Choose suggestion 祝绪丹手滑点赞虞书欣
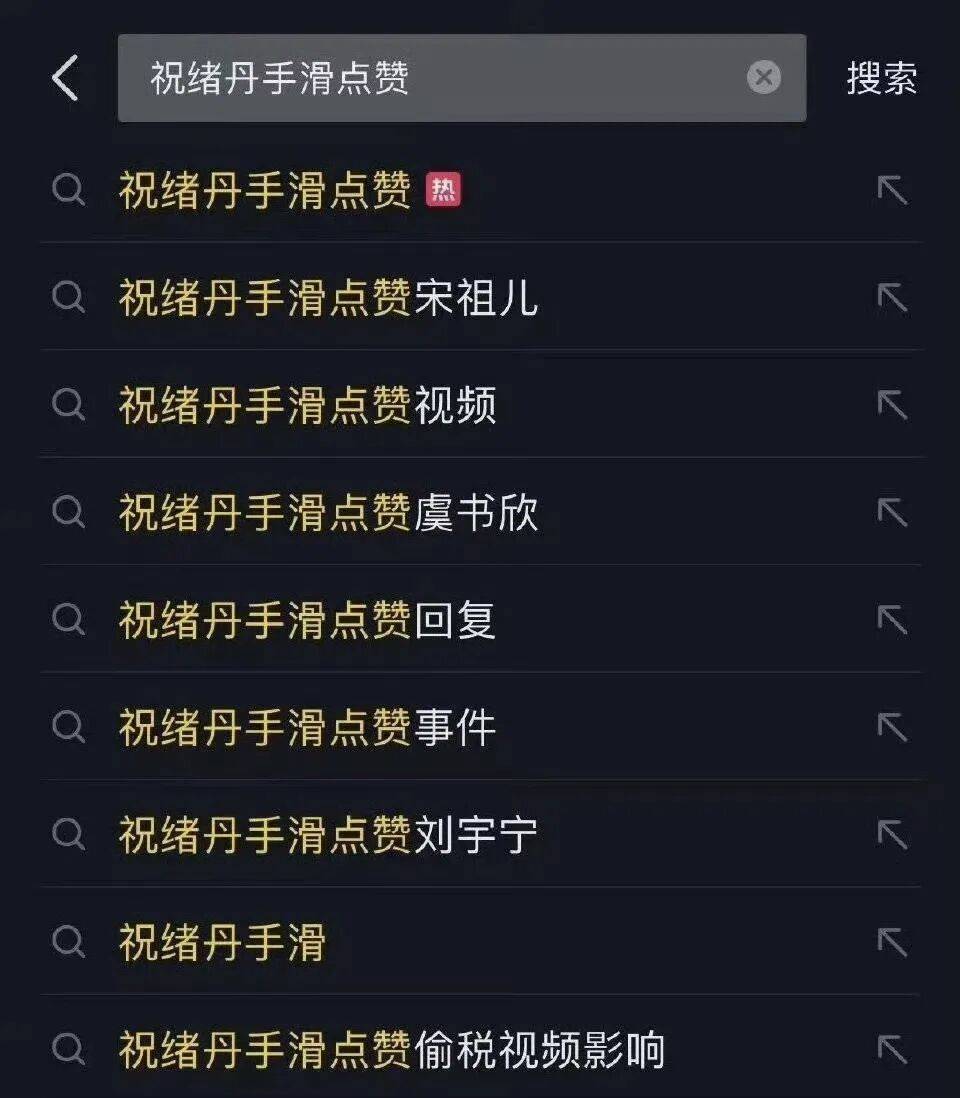Viewport: 960px width, 1098px height. [x=328, y=513]
